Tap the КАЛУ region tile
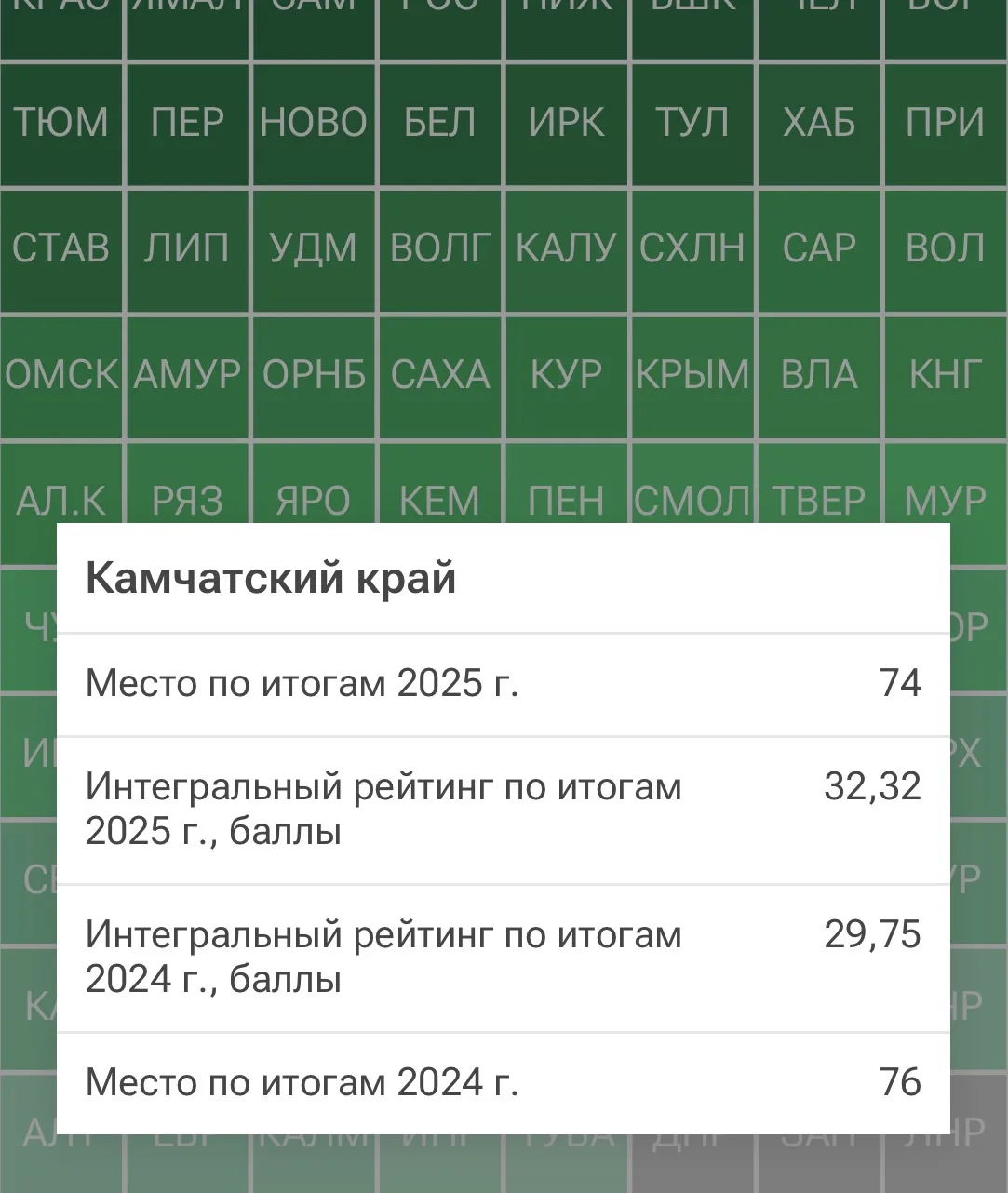 (567, 250)
